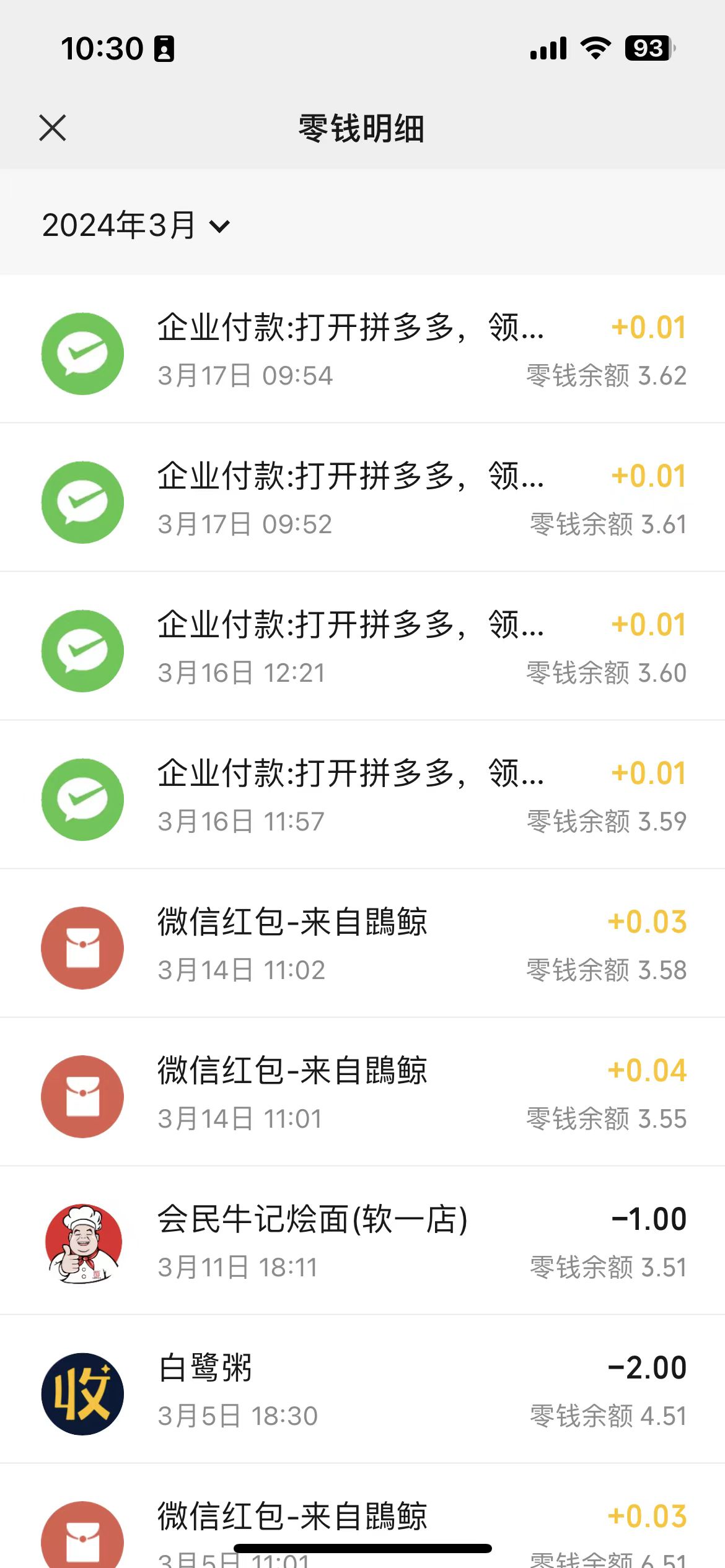The height and width of the screenshot is (1568, 725).
Task: View the 3月17日 09:52 企业付款 entry
Action: 362,499
